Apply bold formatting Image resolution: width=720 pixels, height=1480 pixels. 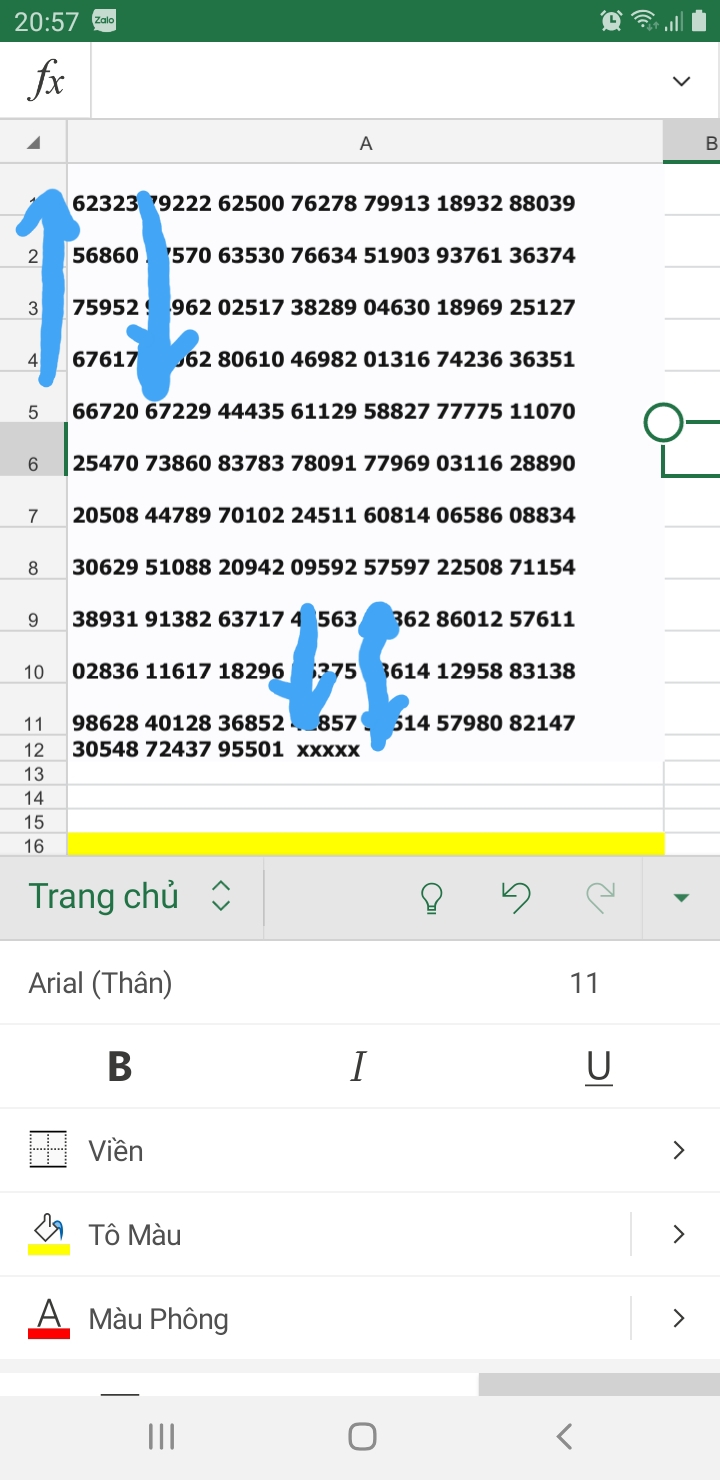point(120,1067)
